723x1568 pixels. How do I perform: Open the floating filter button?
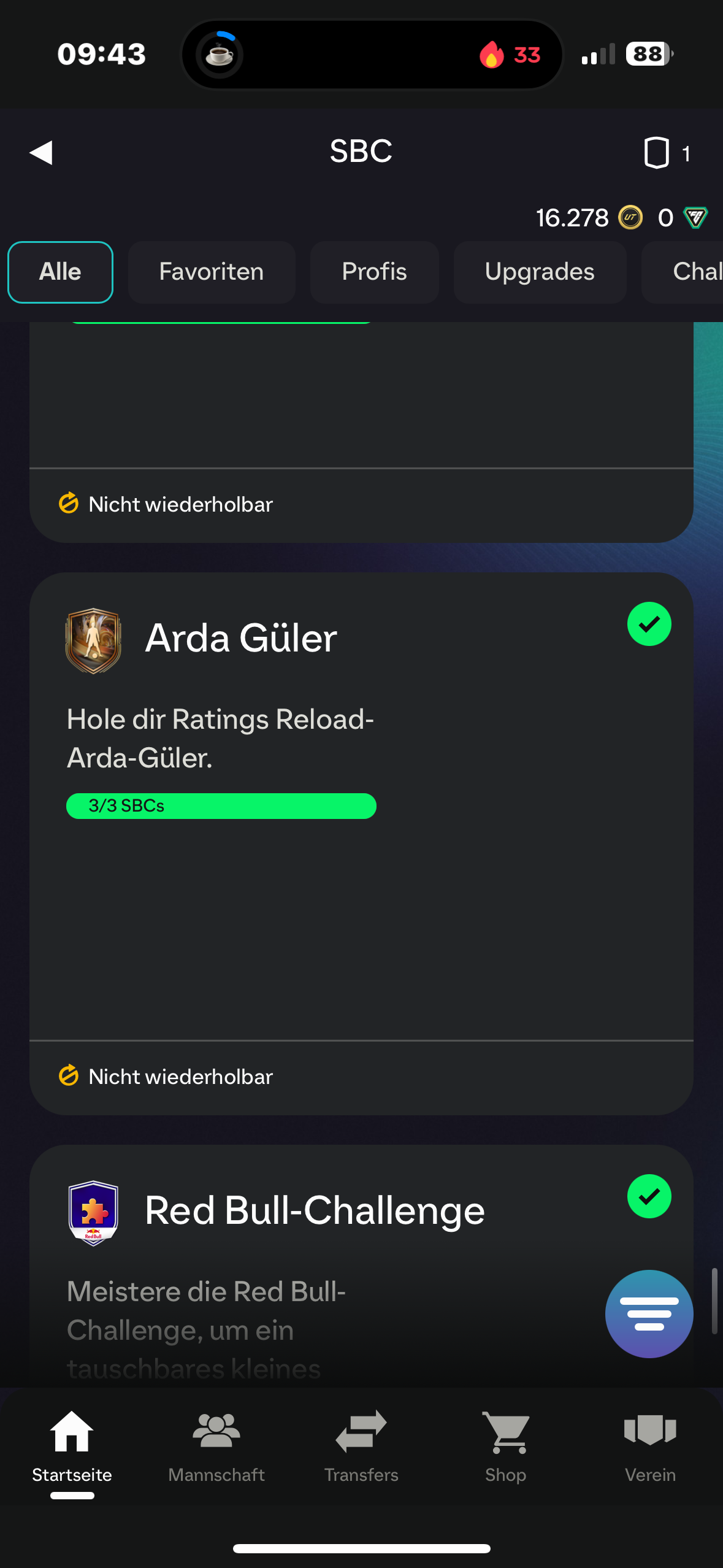pos(649,1313)
